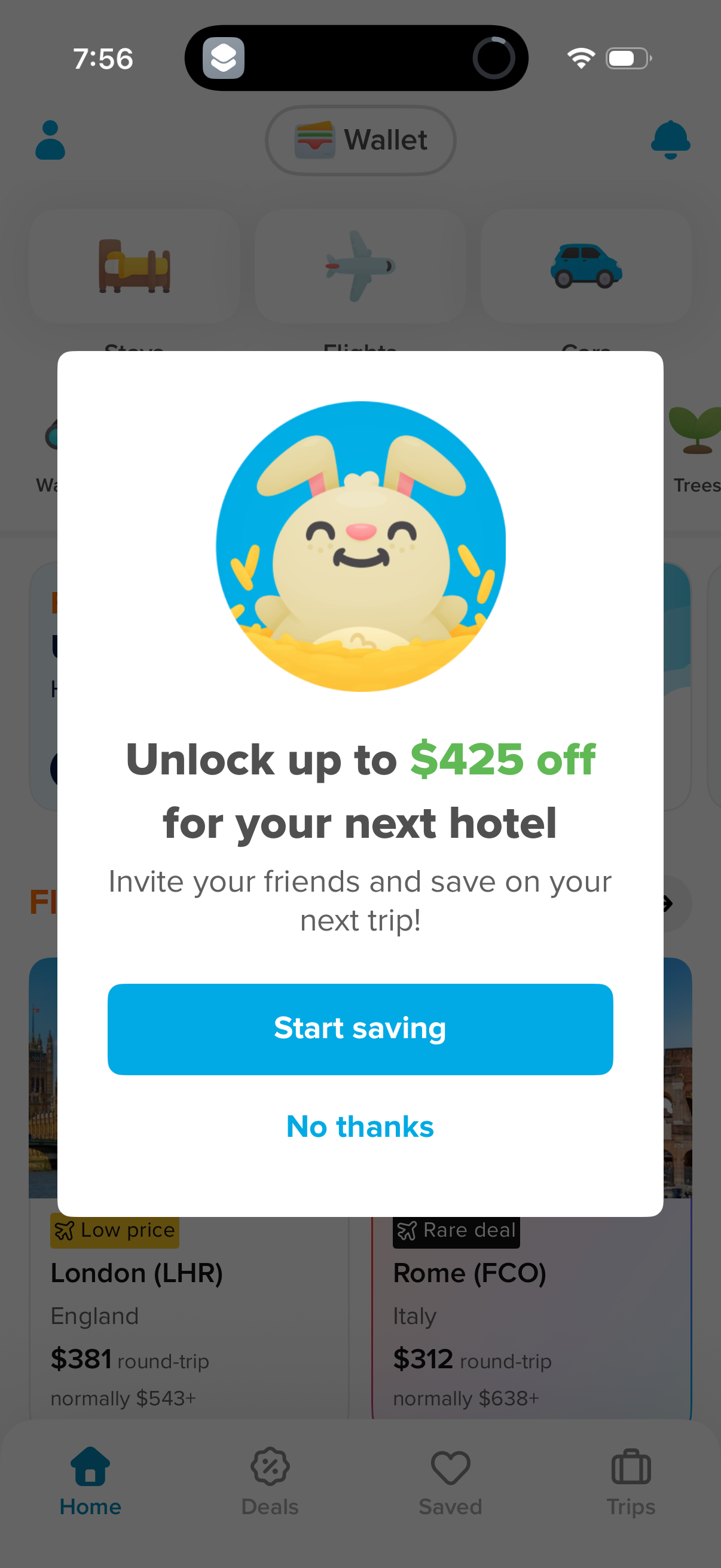Tap the Deals percent badge icon
The width and height of the screenshot is (721, 1568).
270,1466
